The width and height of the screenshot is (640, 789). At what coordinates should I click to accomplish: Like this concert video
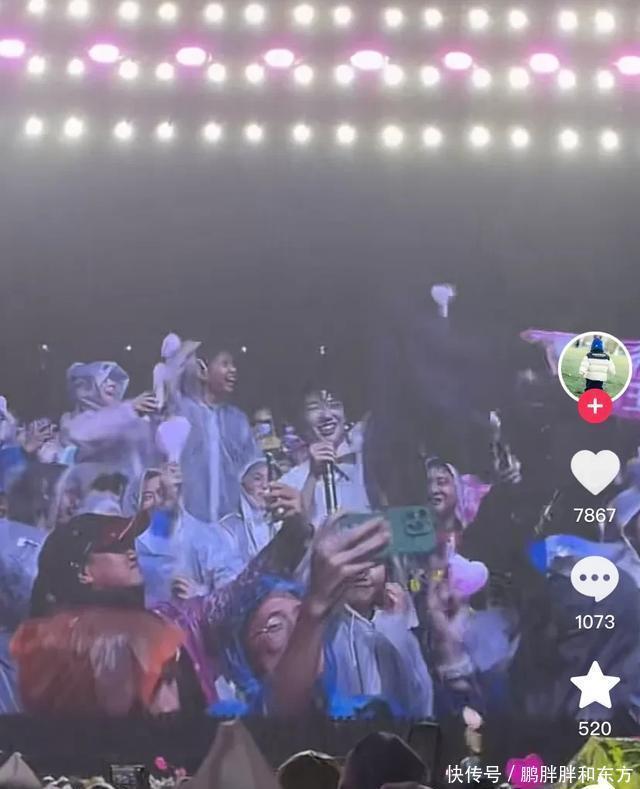[595, 472]
